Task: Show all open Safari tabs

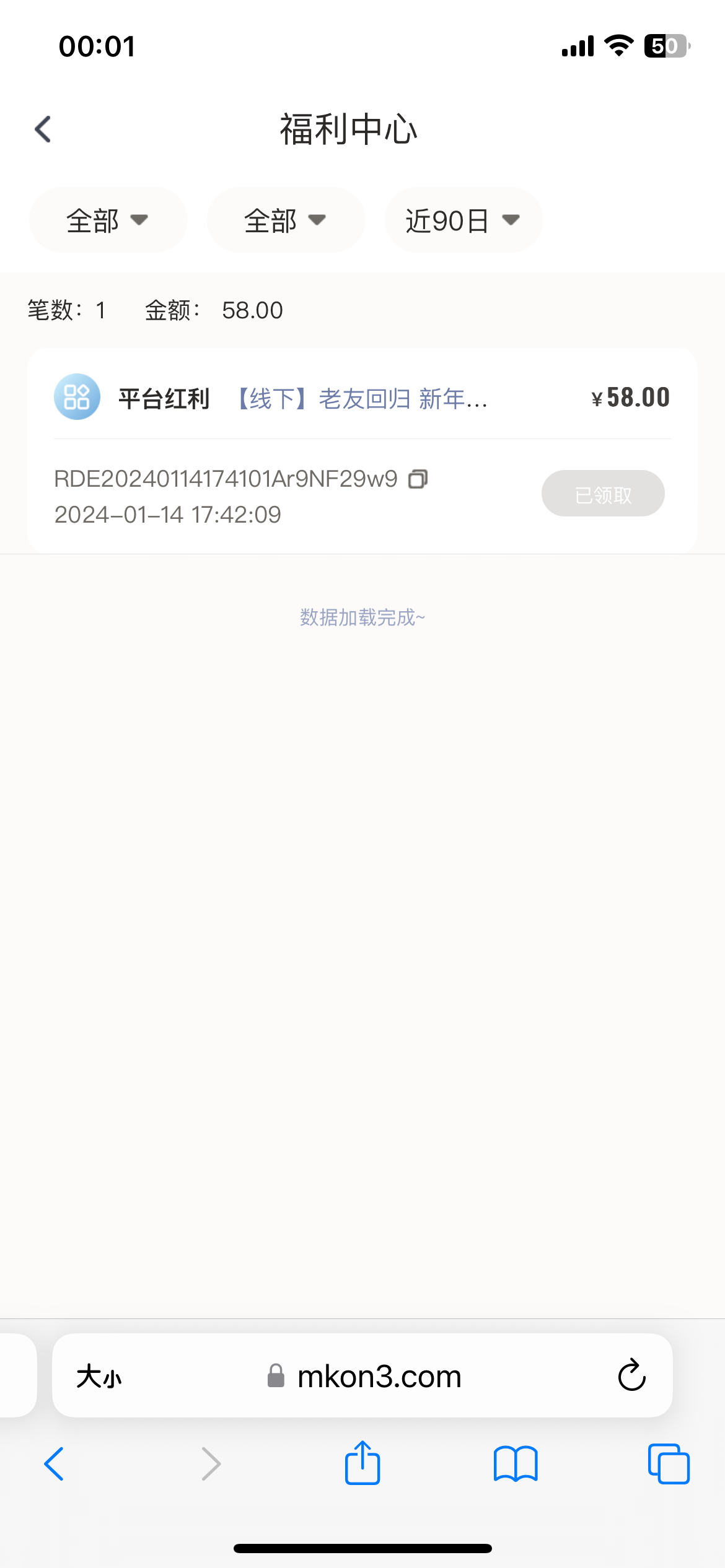Action: (x=668, y=1464)
